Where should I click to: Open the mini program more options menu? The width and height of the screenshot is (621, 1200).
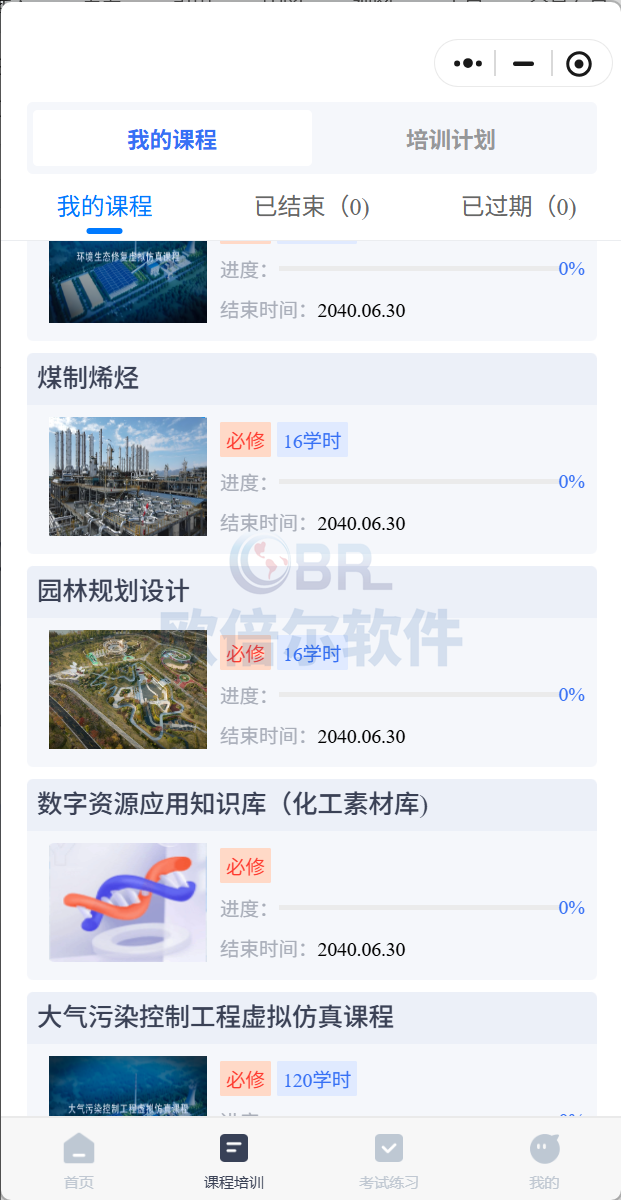tap(467, 64)
